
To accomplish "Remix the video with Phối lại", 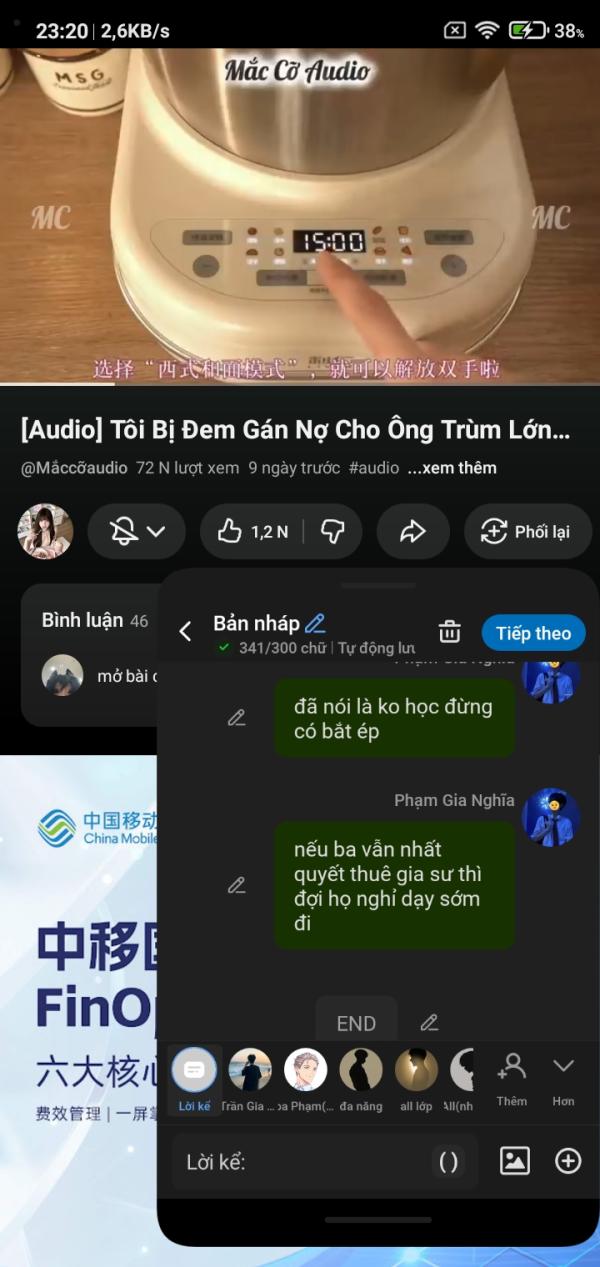I will [x=528, y=532].
